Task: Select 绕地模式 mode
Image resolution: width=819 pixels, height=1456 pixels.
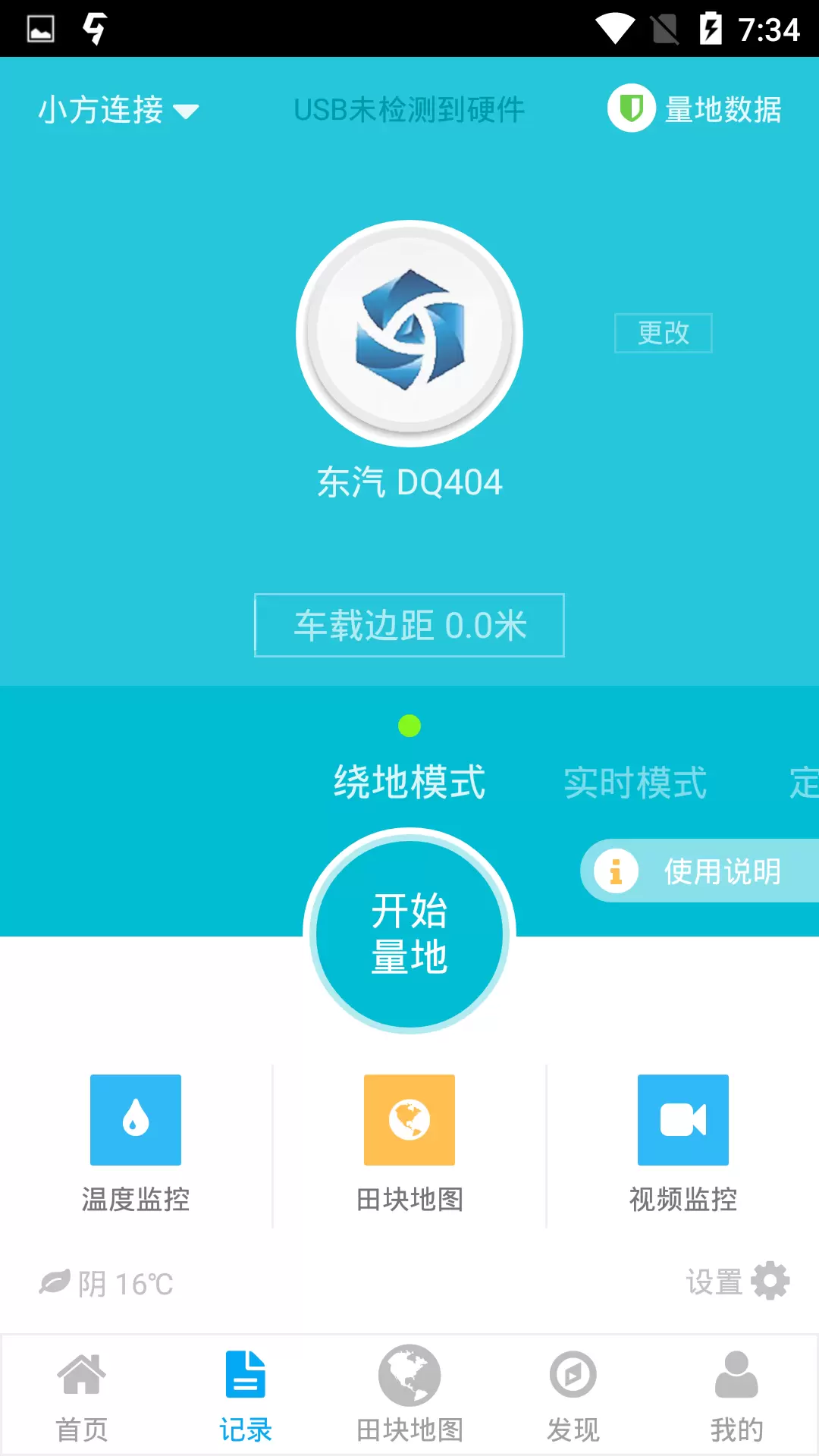Action: coord(409,782)
